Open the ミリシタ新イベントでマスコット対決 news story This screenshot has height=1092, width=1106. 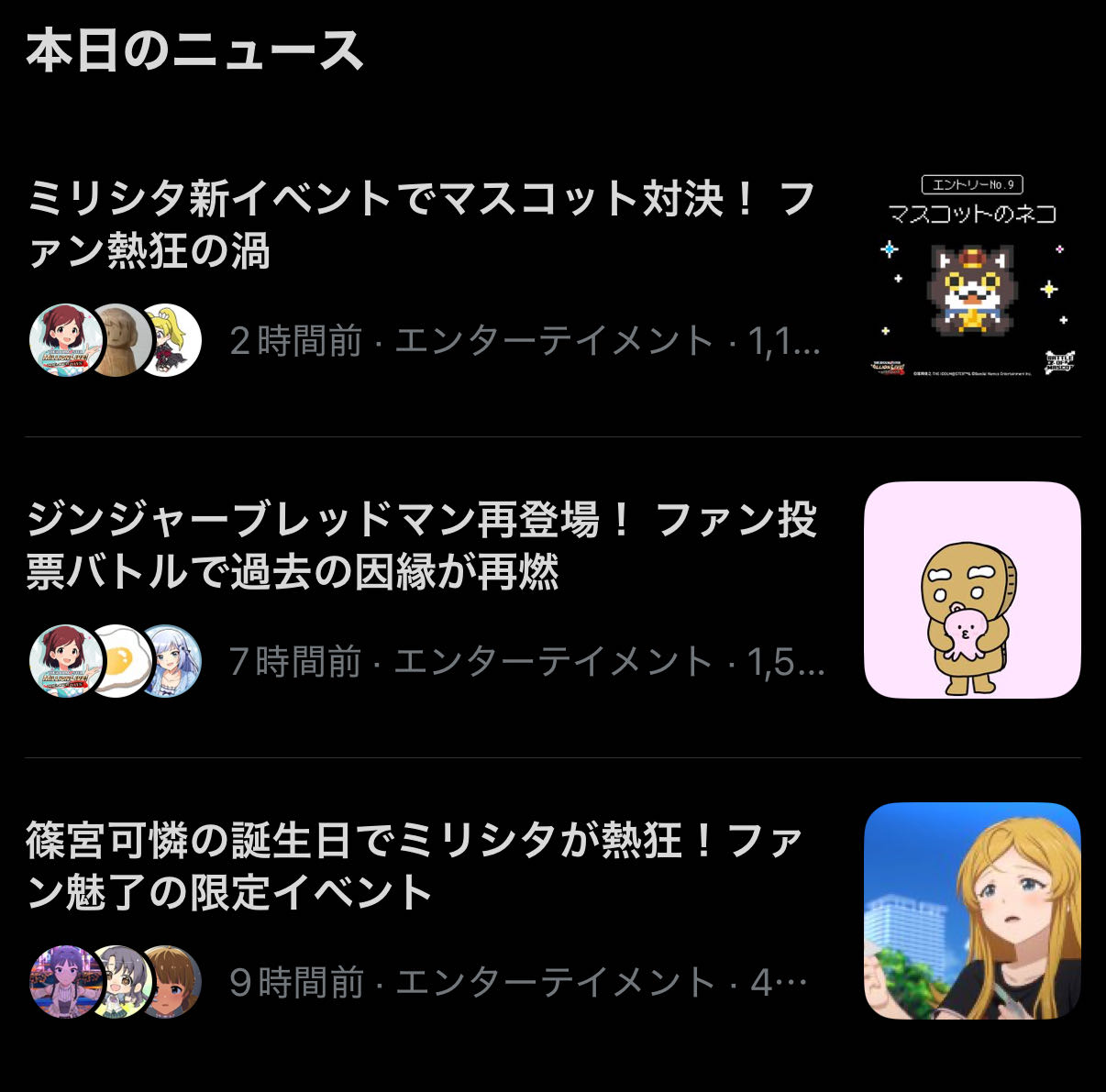click(422, 225)
